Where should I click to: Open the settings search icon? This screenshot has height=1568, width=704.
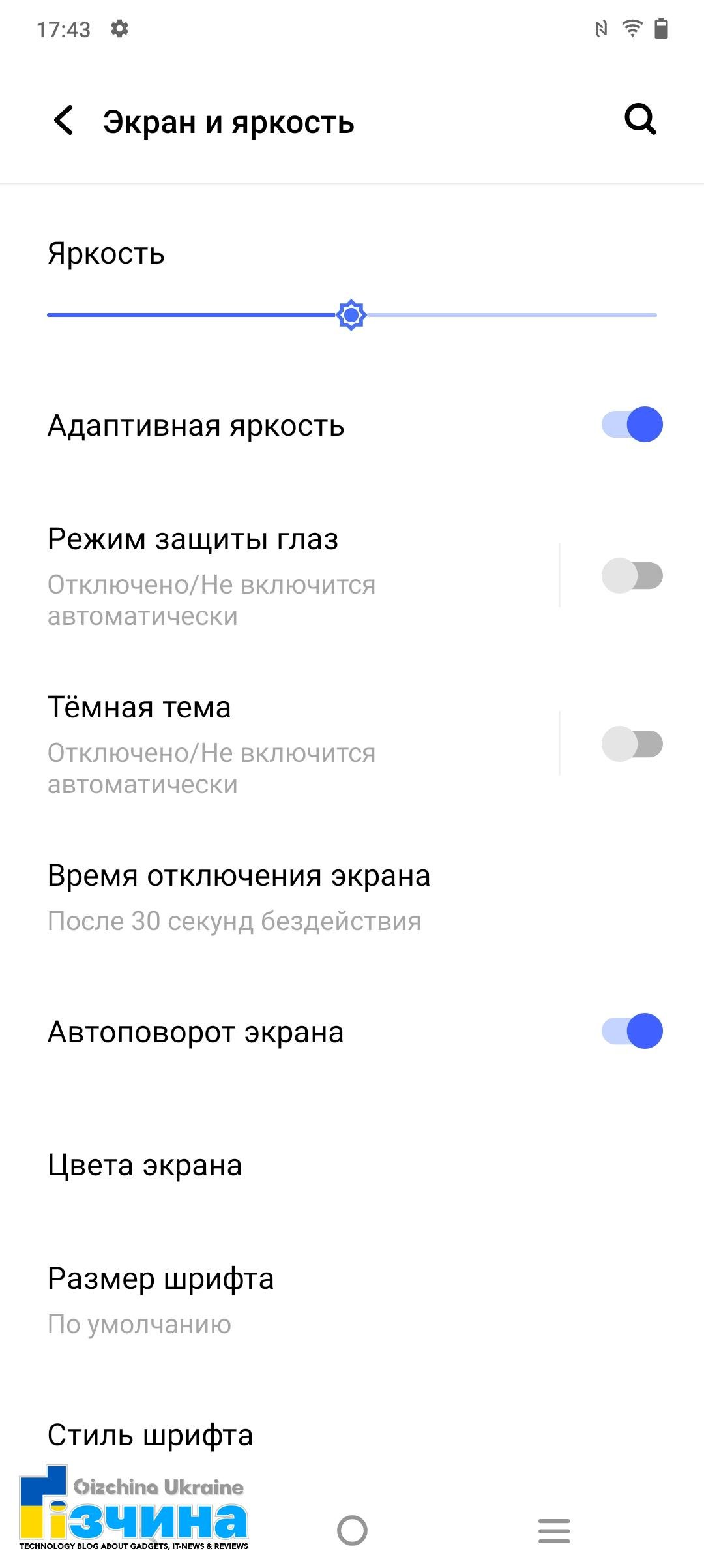click(x=640, y=119)
